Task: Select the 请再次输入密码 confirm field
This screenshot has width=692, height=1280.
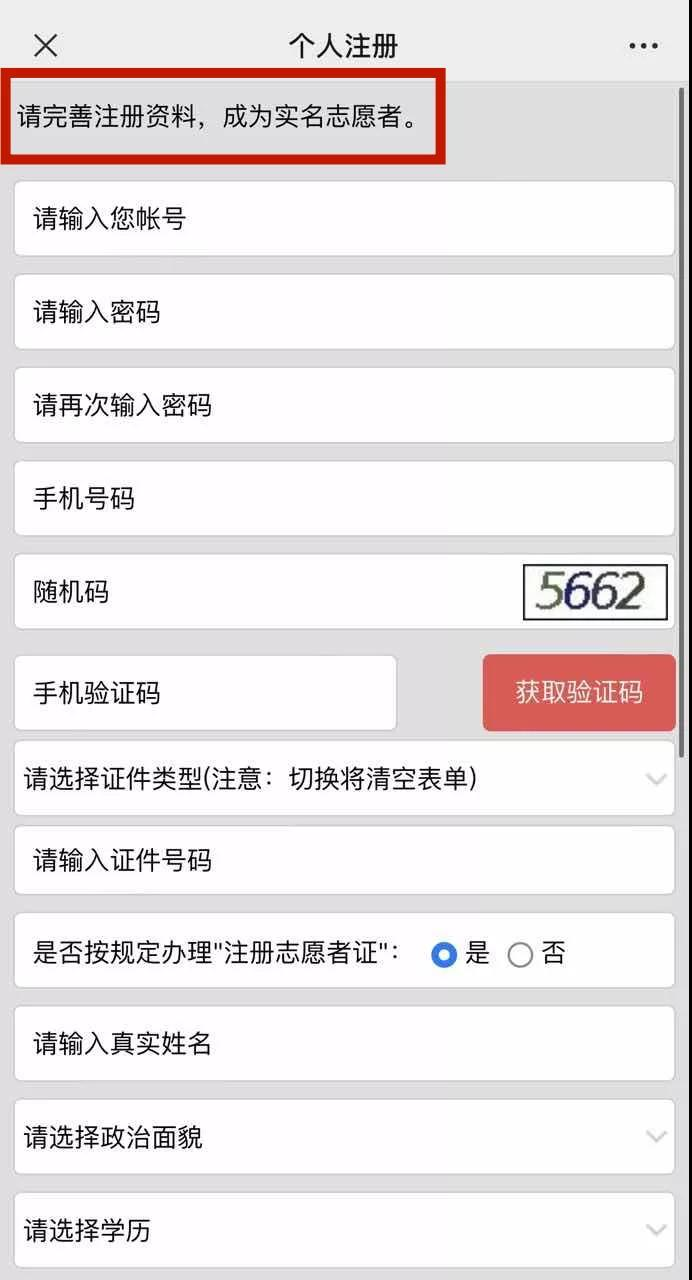Action: point(344,405)
